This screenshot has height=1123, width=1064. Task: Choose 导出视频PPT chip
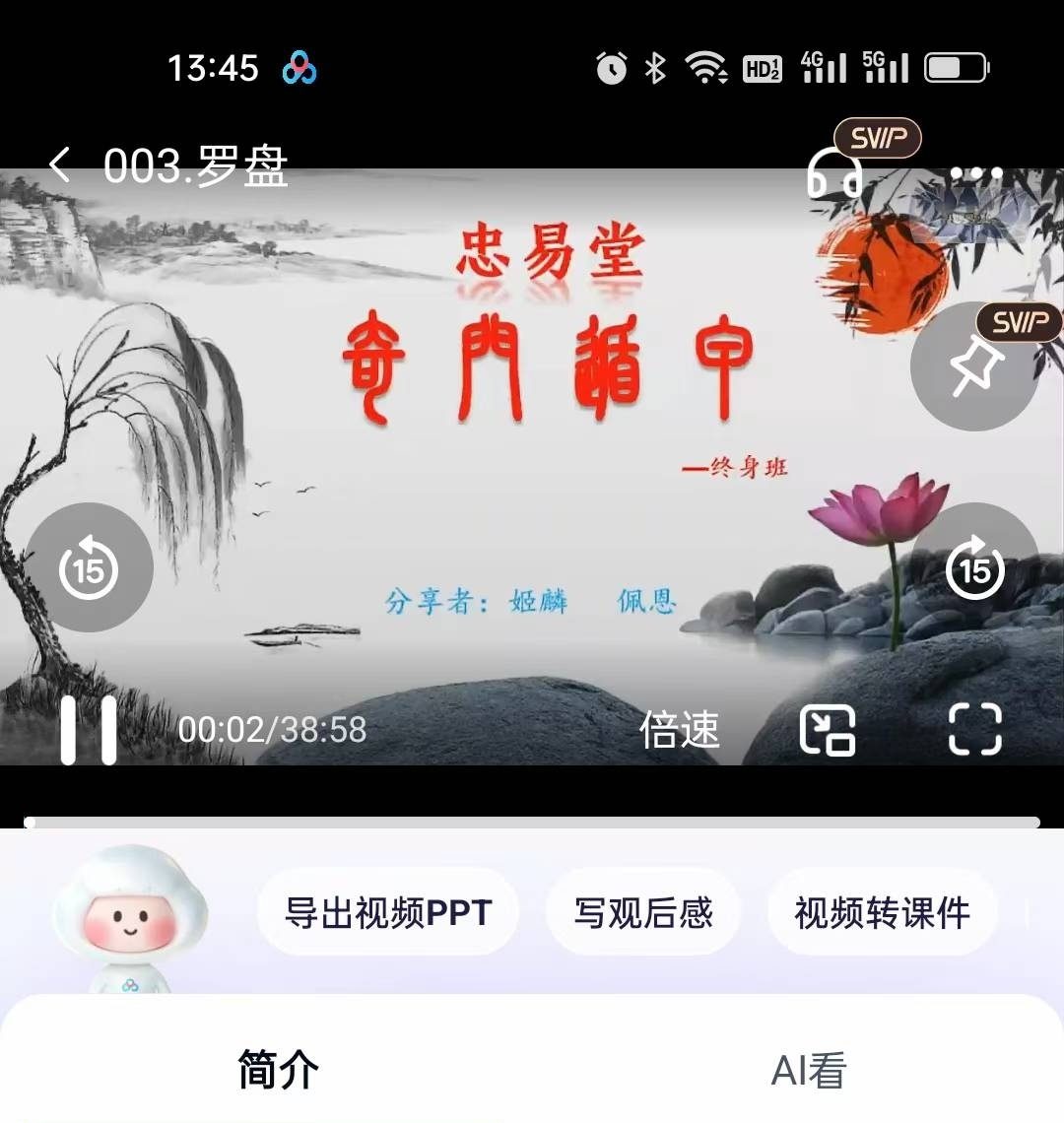pos(387,912)
